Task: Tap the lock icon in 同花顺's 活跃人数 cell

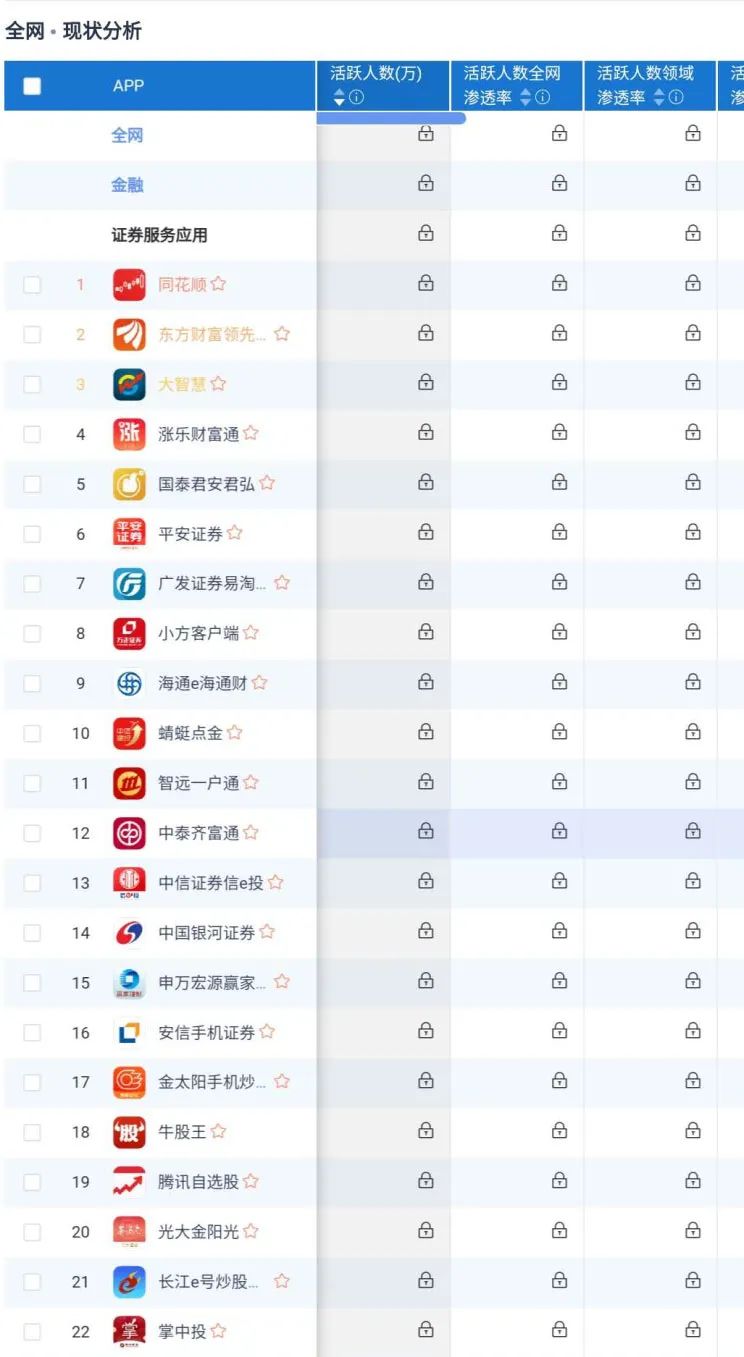Action: click(x=425, y=283)
